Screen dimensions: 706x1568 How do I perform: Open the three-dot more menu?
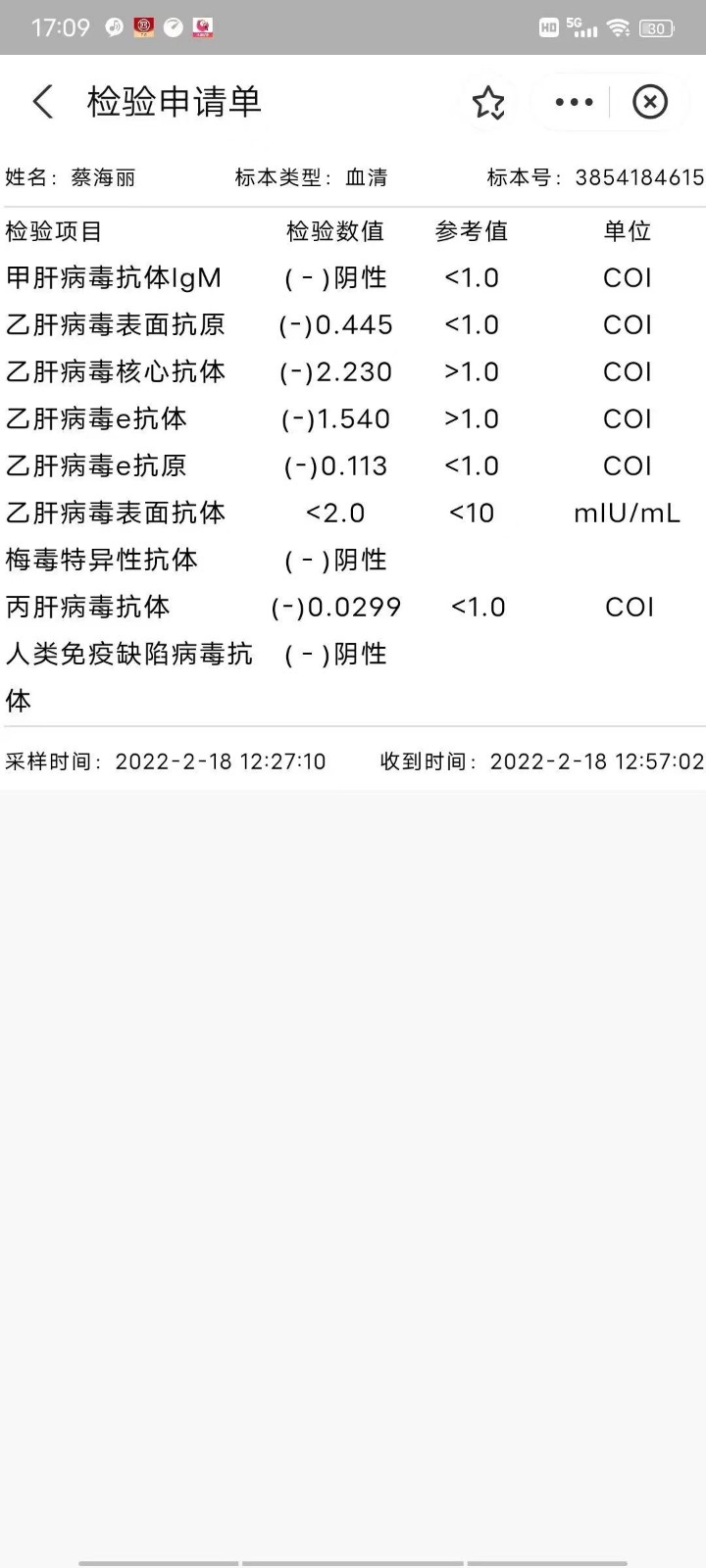tap(574, 102)
